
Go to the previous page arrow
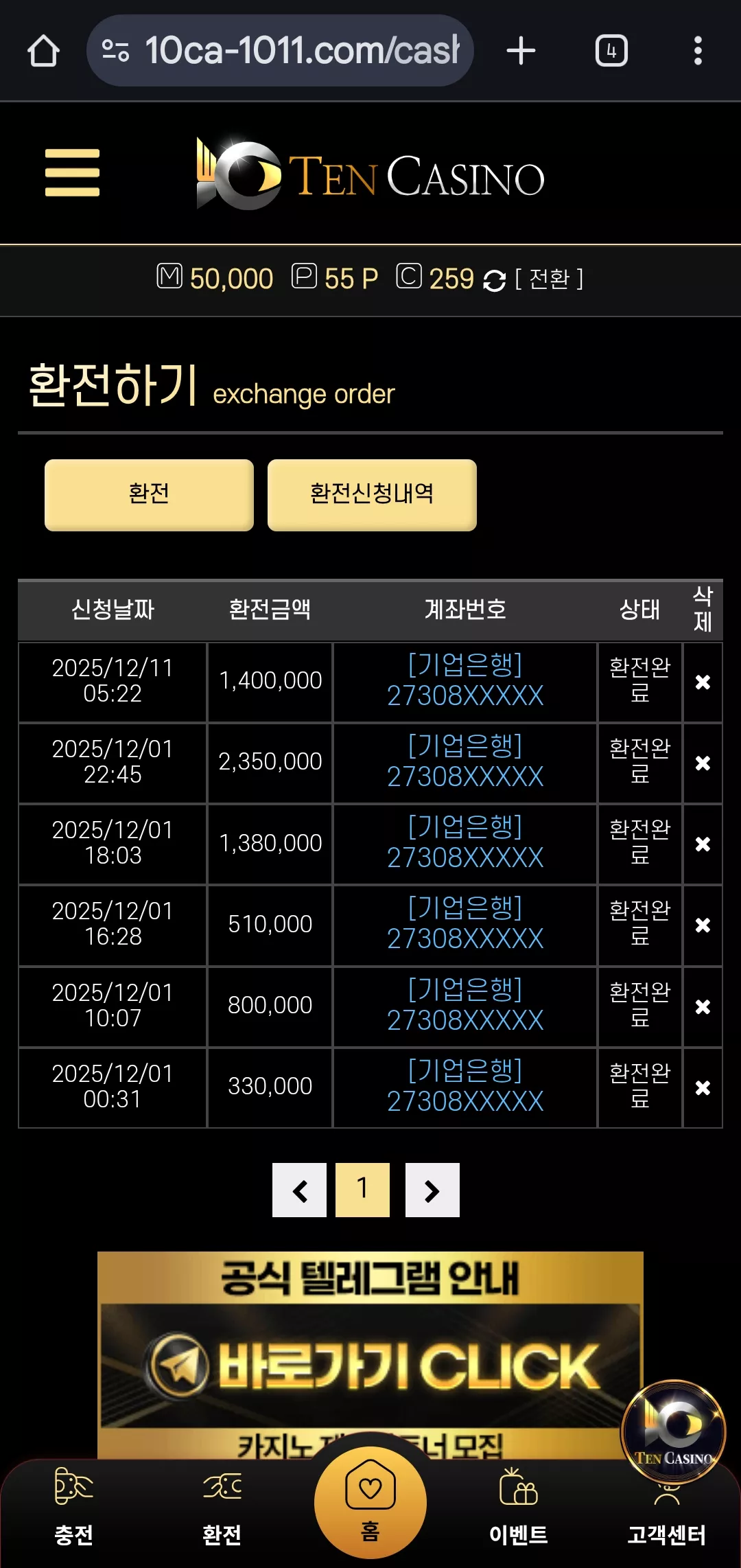299,1190
